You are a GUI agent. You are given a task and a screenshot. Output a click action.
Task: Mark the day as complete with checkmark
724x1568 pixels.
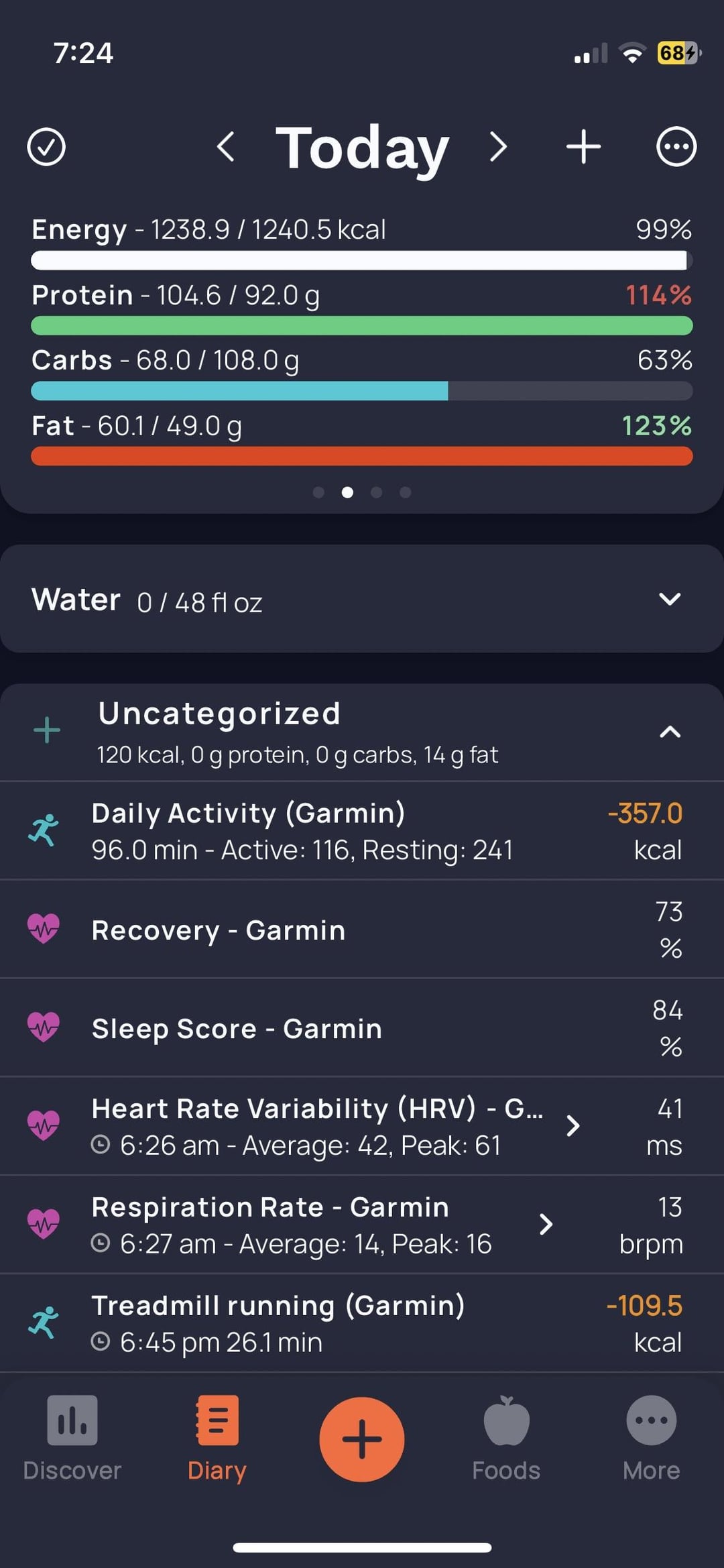tap(46, 147)
